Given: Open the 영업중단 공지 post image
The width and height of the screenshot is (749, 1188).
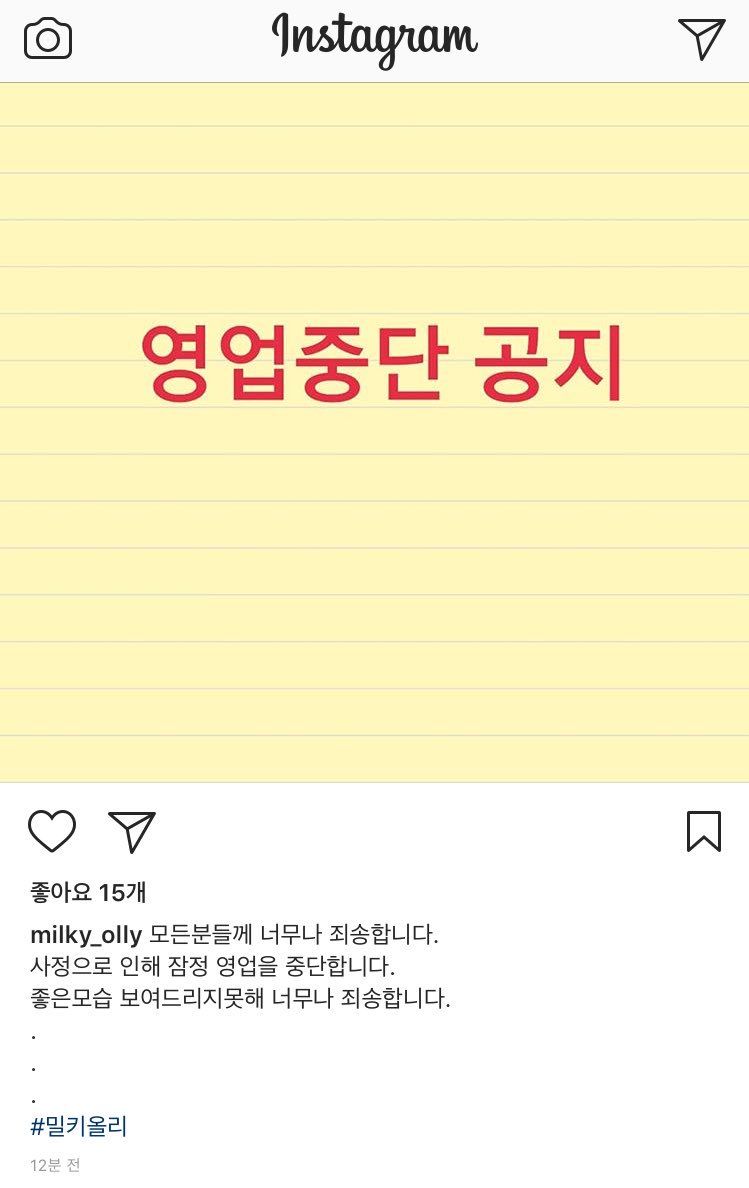Looking at the screenshot, I should click(x=374, y=432).
